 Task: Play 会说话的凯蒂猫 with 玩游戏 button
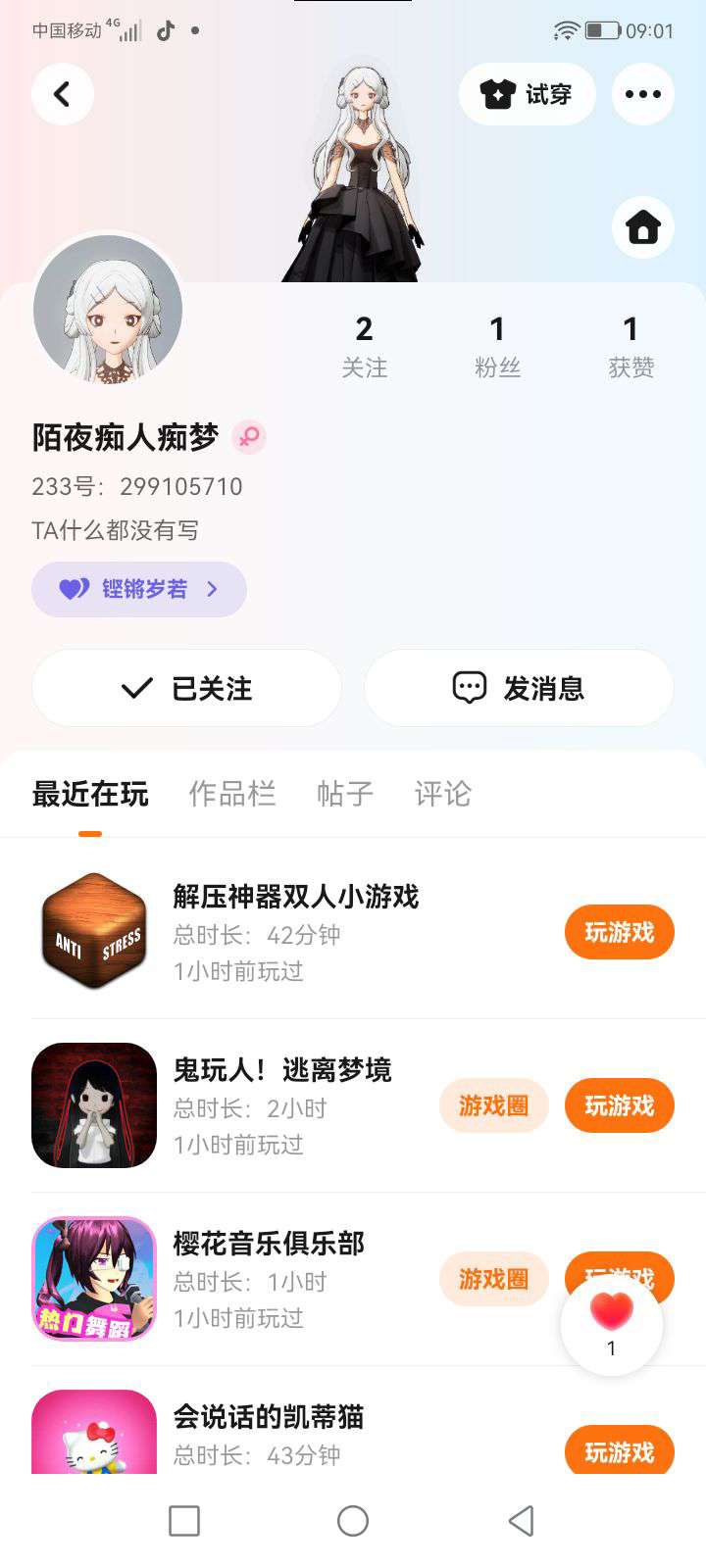[619, 1451]
